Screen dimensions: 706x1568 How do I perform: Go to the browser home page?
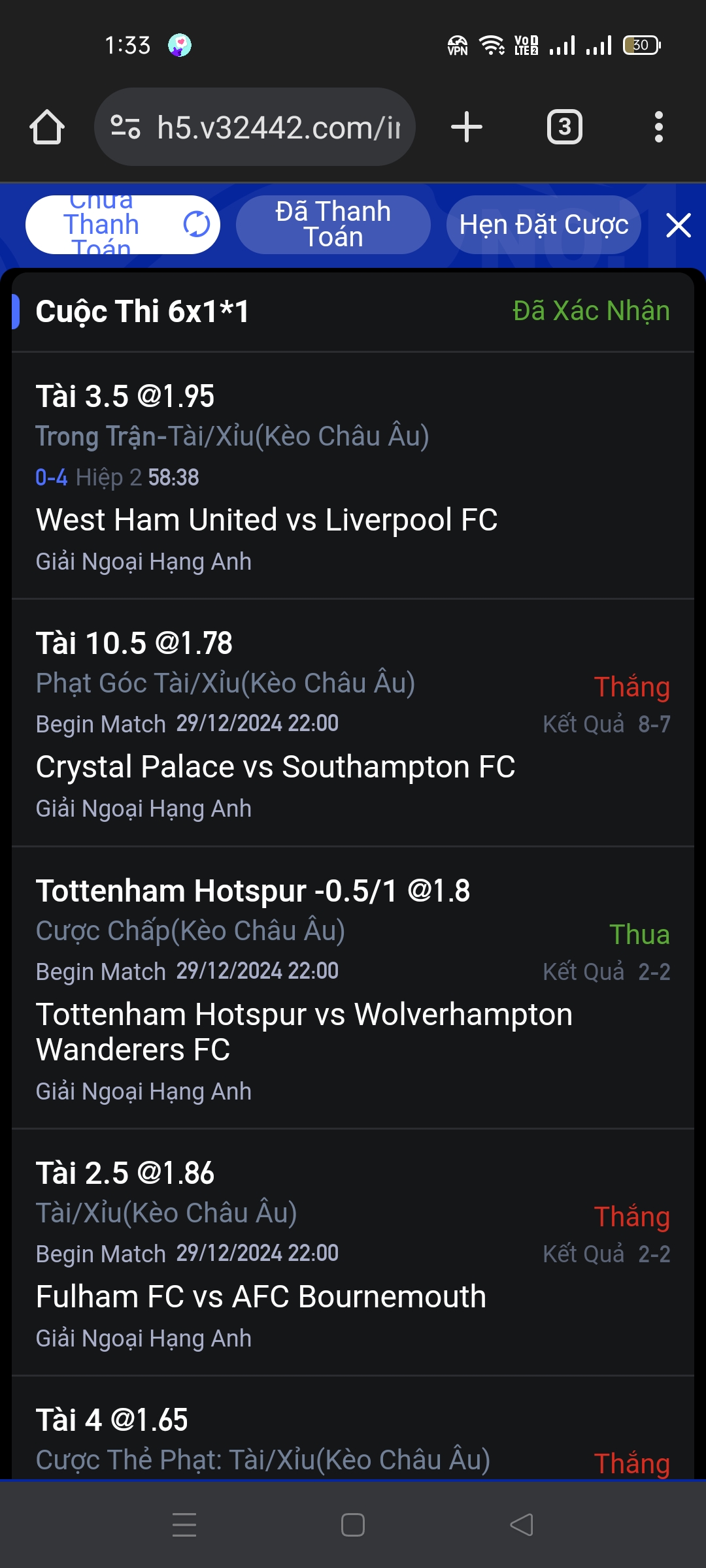47,127
